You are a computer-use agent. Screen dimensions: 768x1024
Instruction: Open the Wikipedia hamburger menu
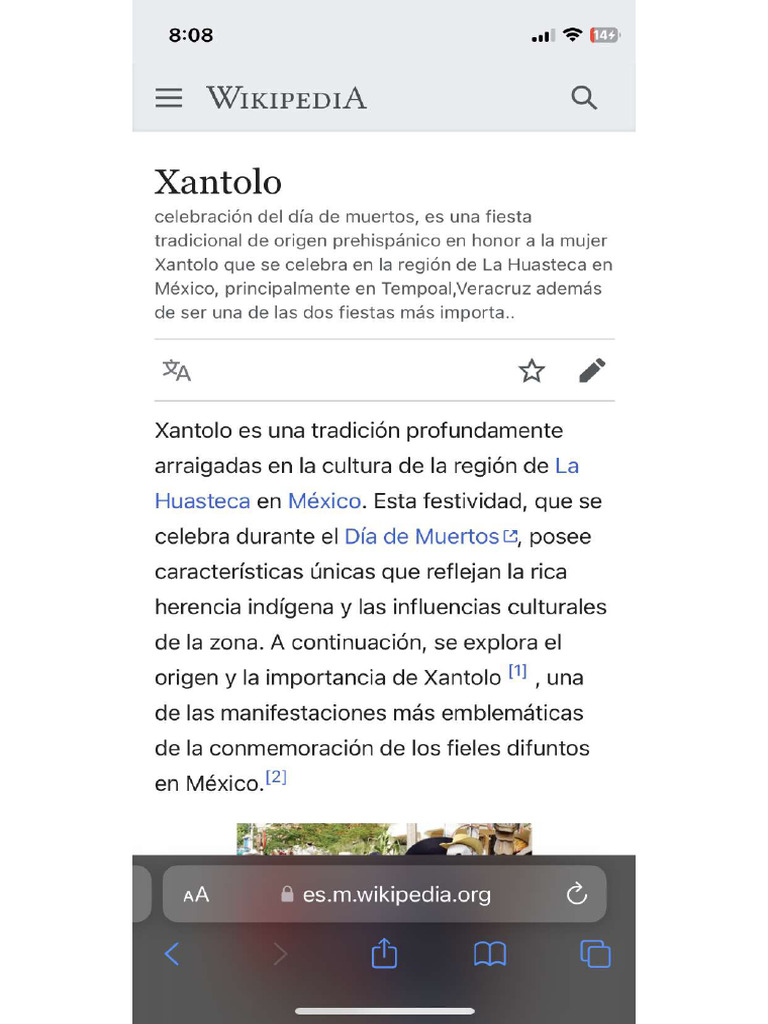pos(168,98)
